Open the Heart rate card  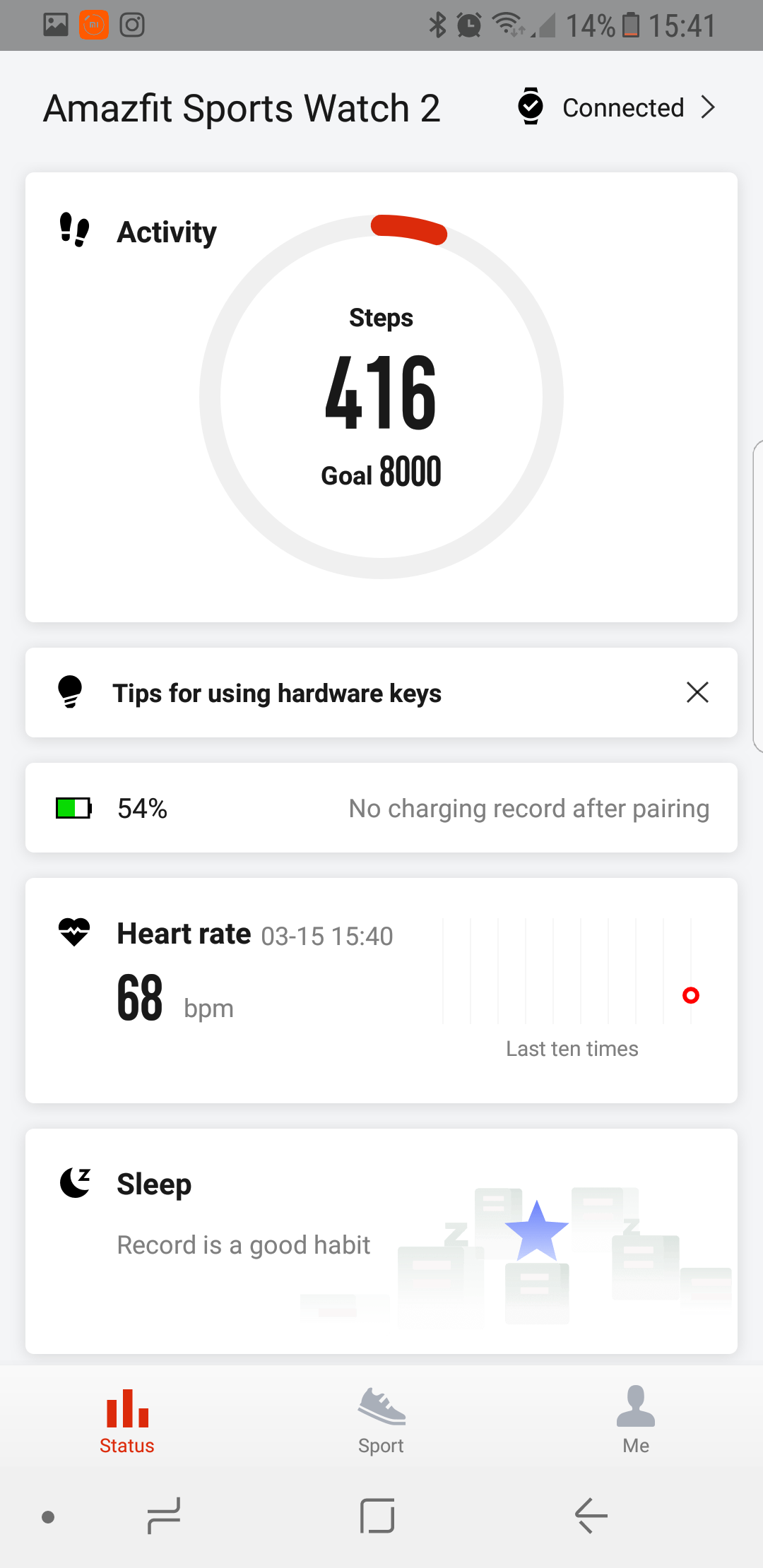(x=381, y=990)
